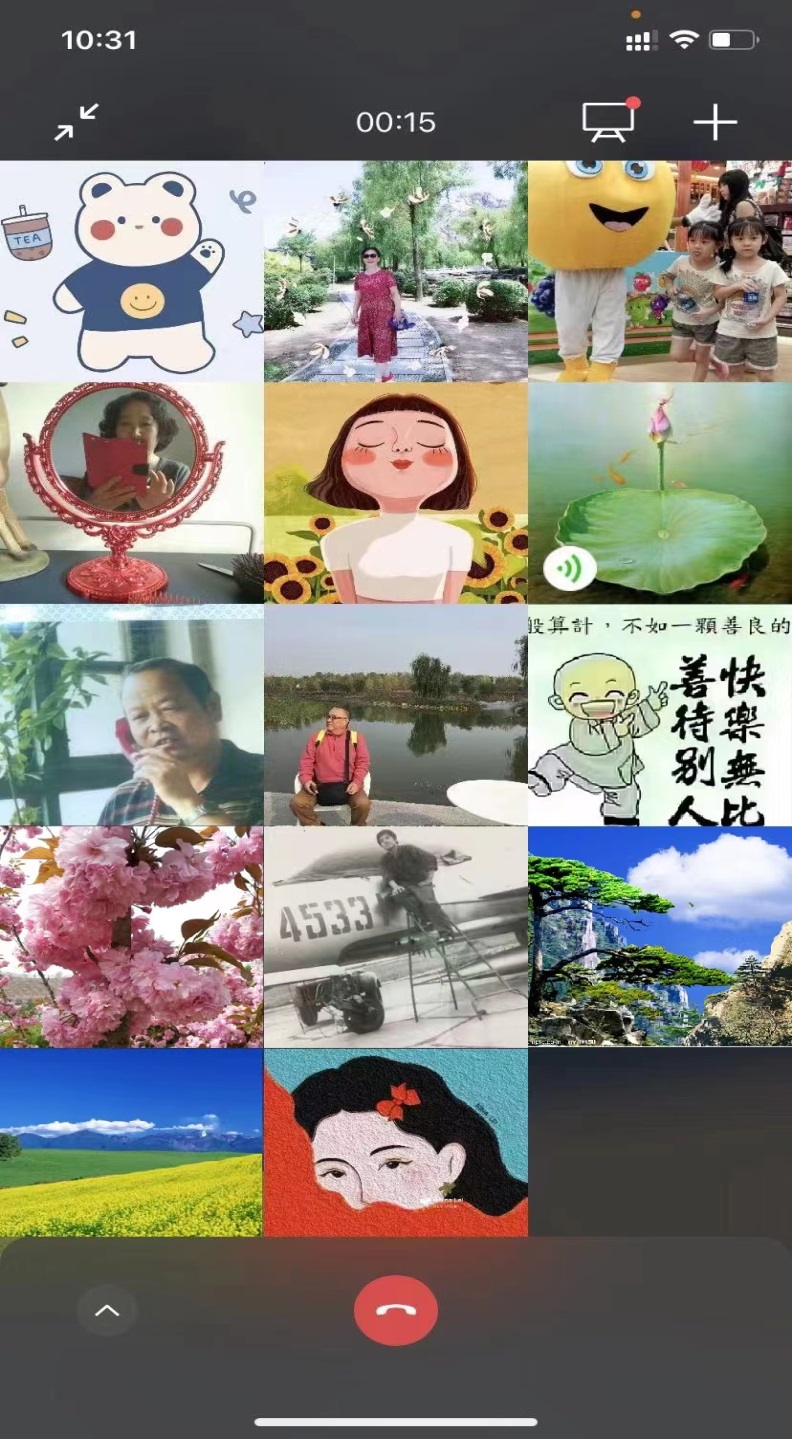Tap the man on phone participant tile

point(131,715)
